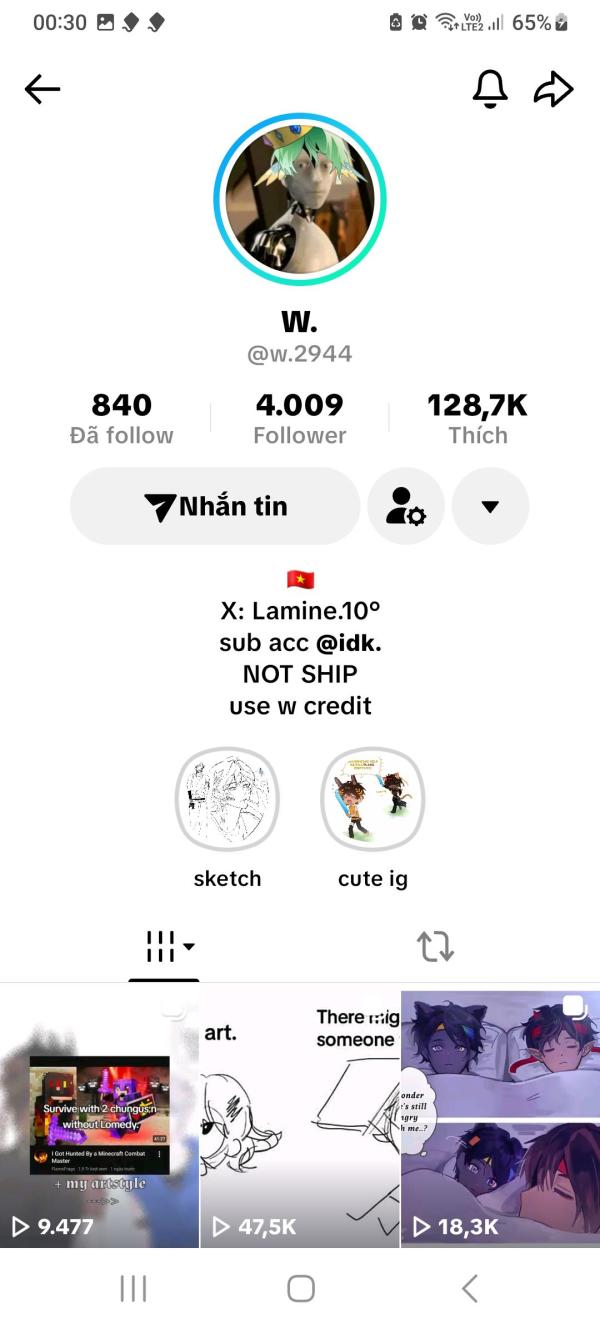Open the profile picture story
The height and width of the screenshot is (1333, 600).
click(300, 199)
